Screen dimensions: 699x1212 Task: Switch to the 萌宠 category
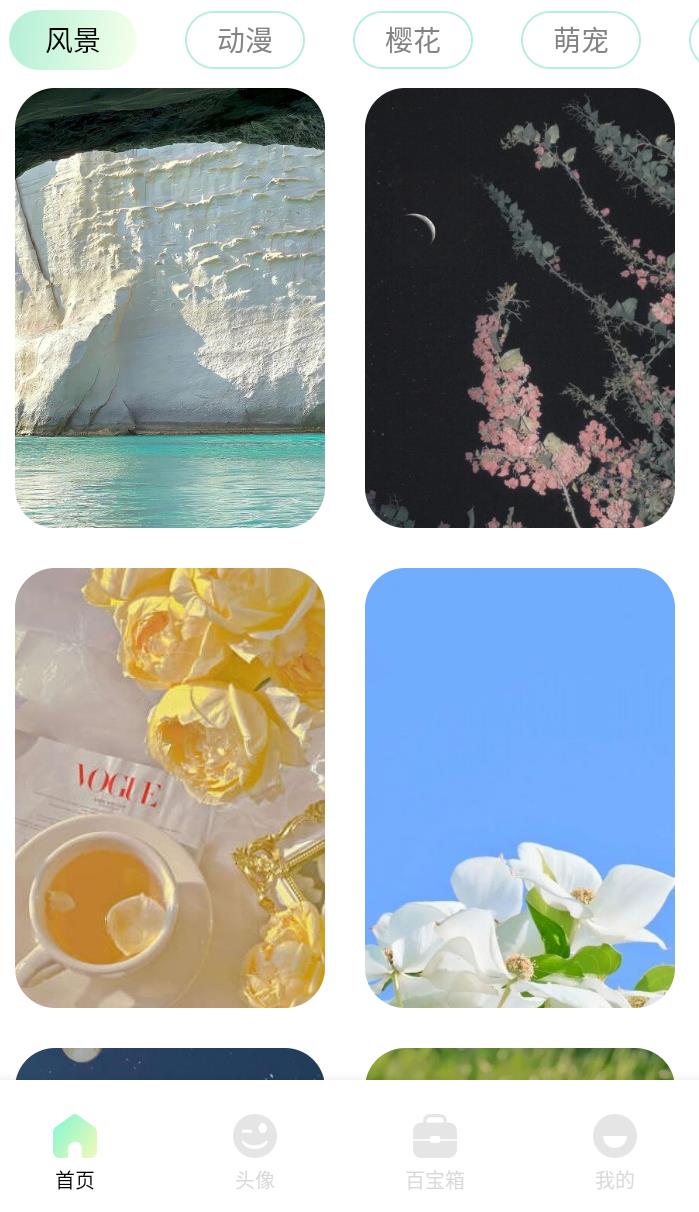tap(581, 40)
